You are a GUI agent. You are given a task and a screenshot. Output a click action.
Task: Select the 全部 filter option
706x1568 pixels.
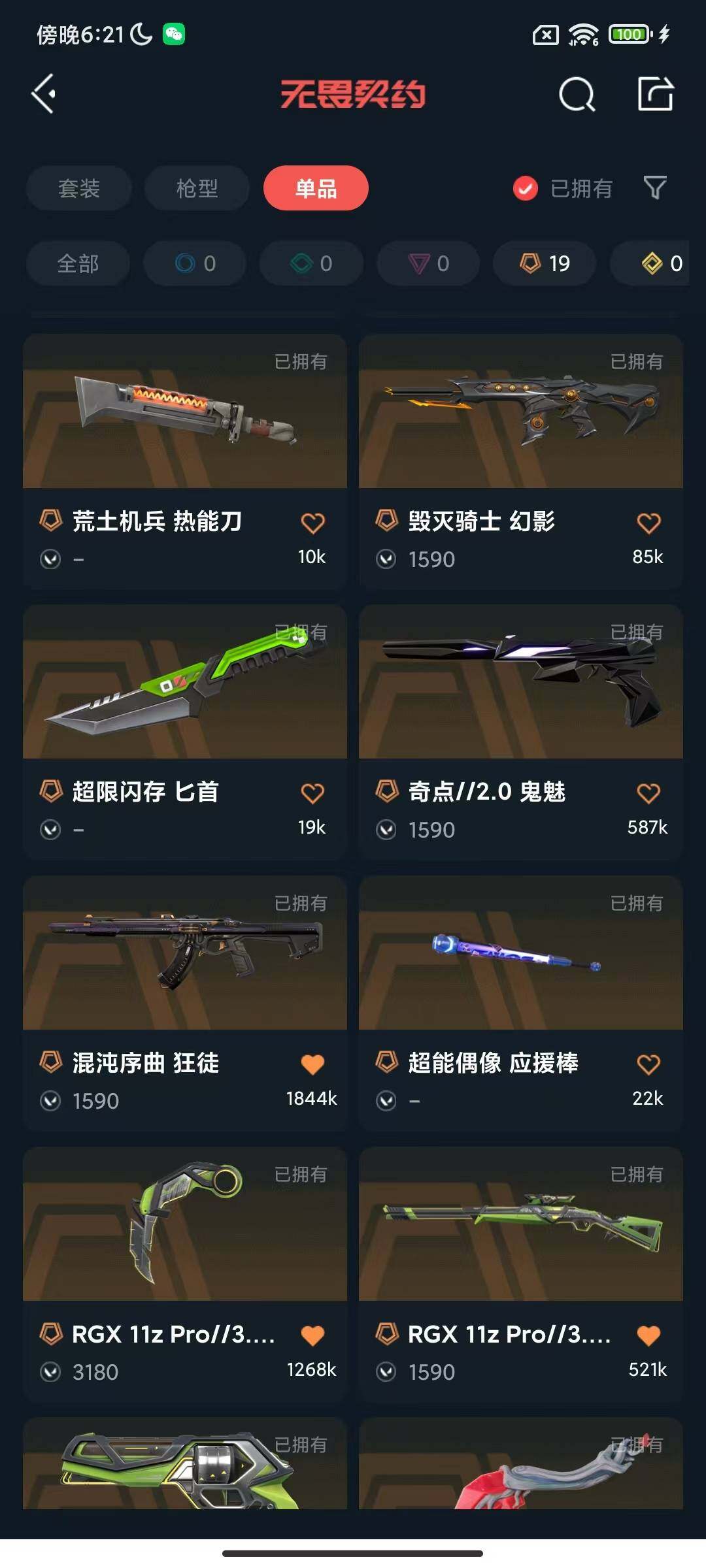[x=78, y=263]
